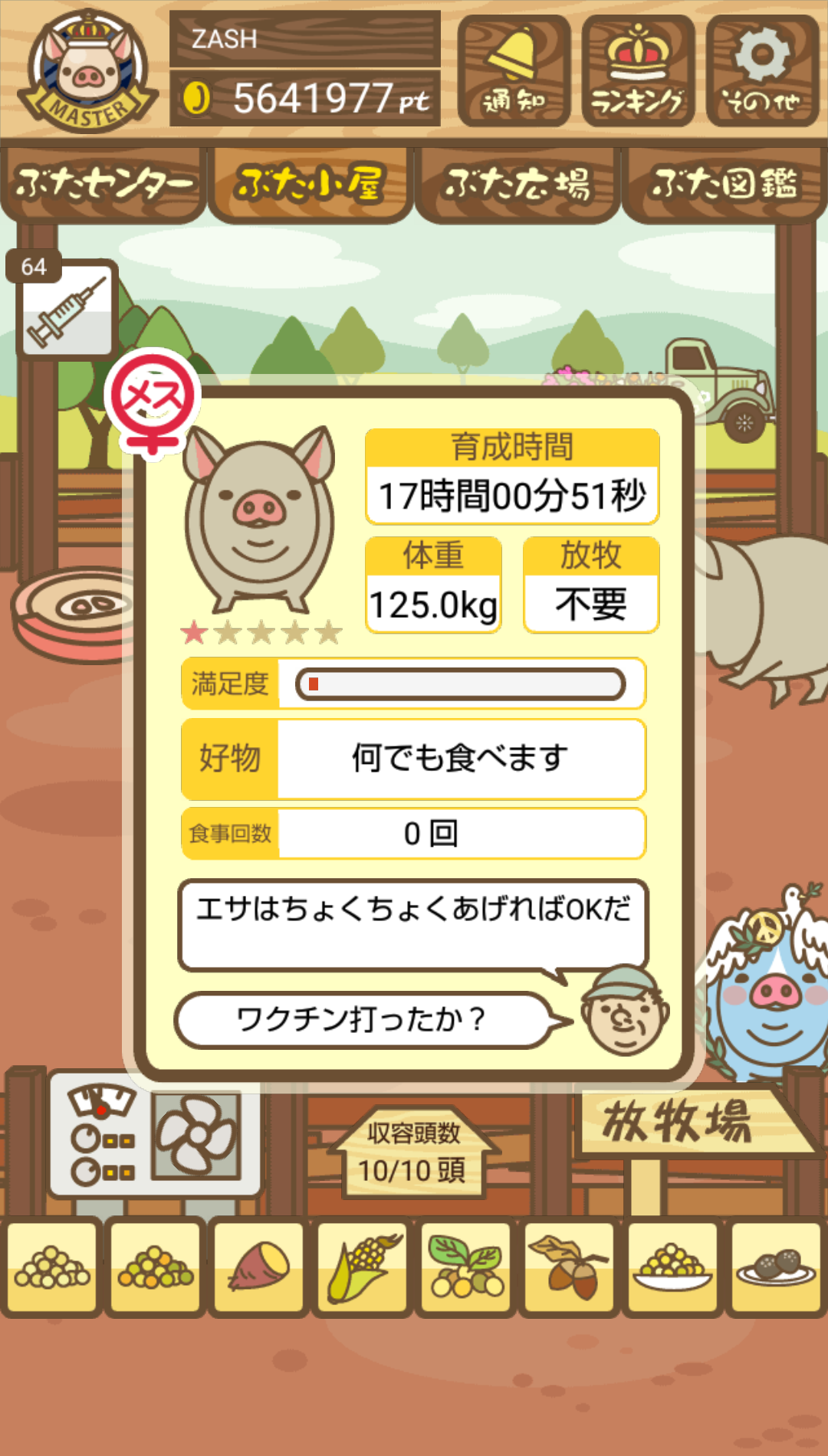This screenshot has width=828, height=1456.
Task: Open the その他 gear settings
Action: 762,71
